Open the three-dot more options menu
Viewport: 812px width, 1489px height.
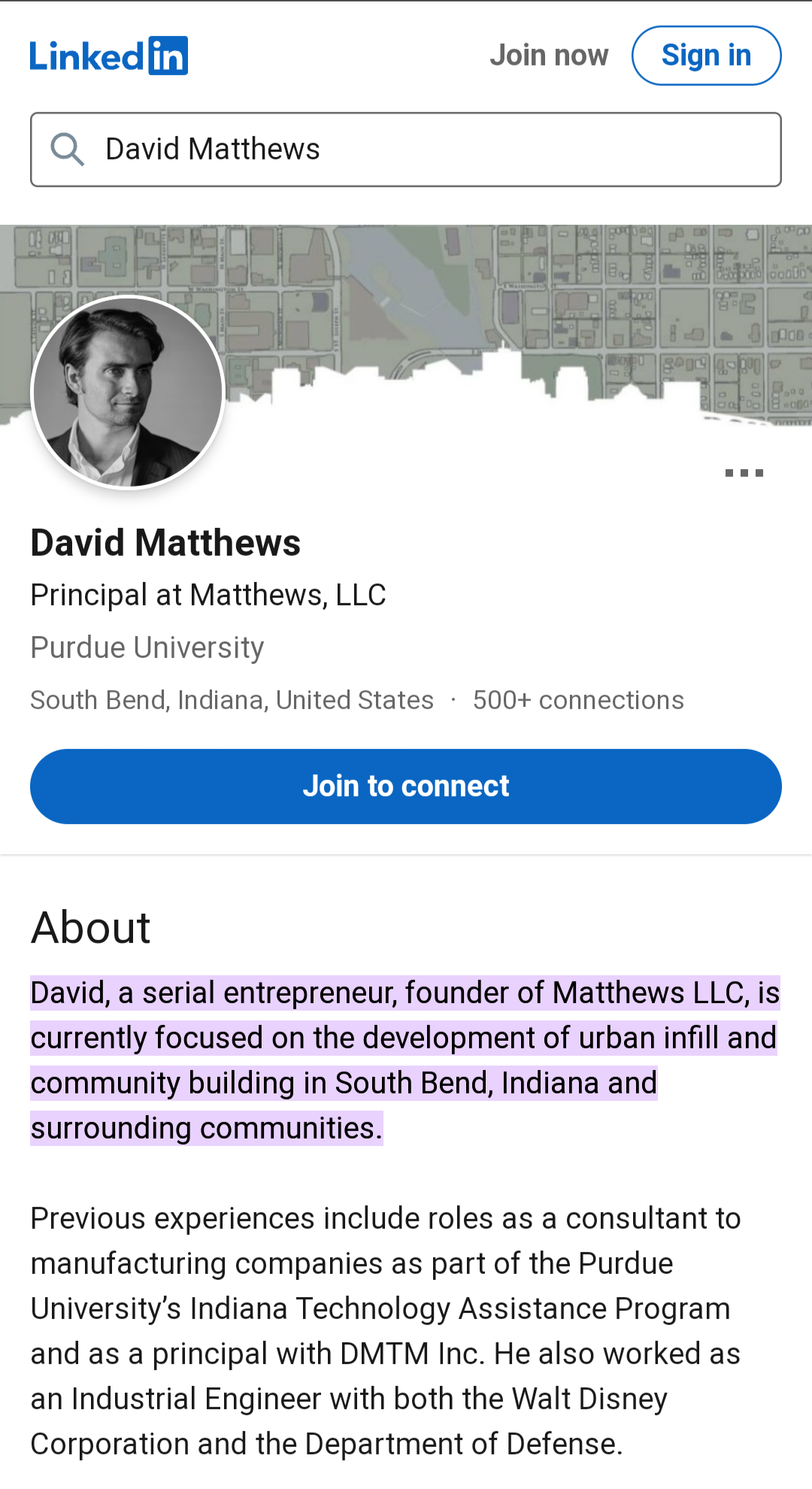[x=744, y=473]
